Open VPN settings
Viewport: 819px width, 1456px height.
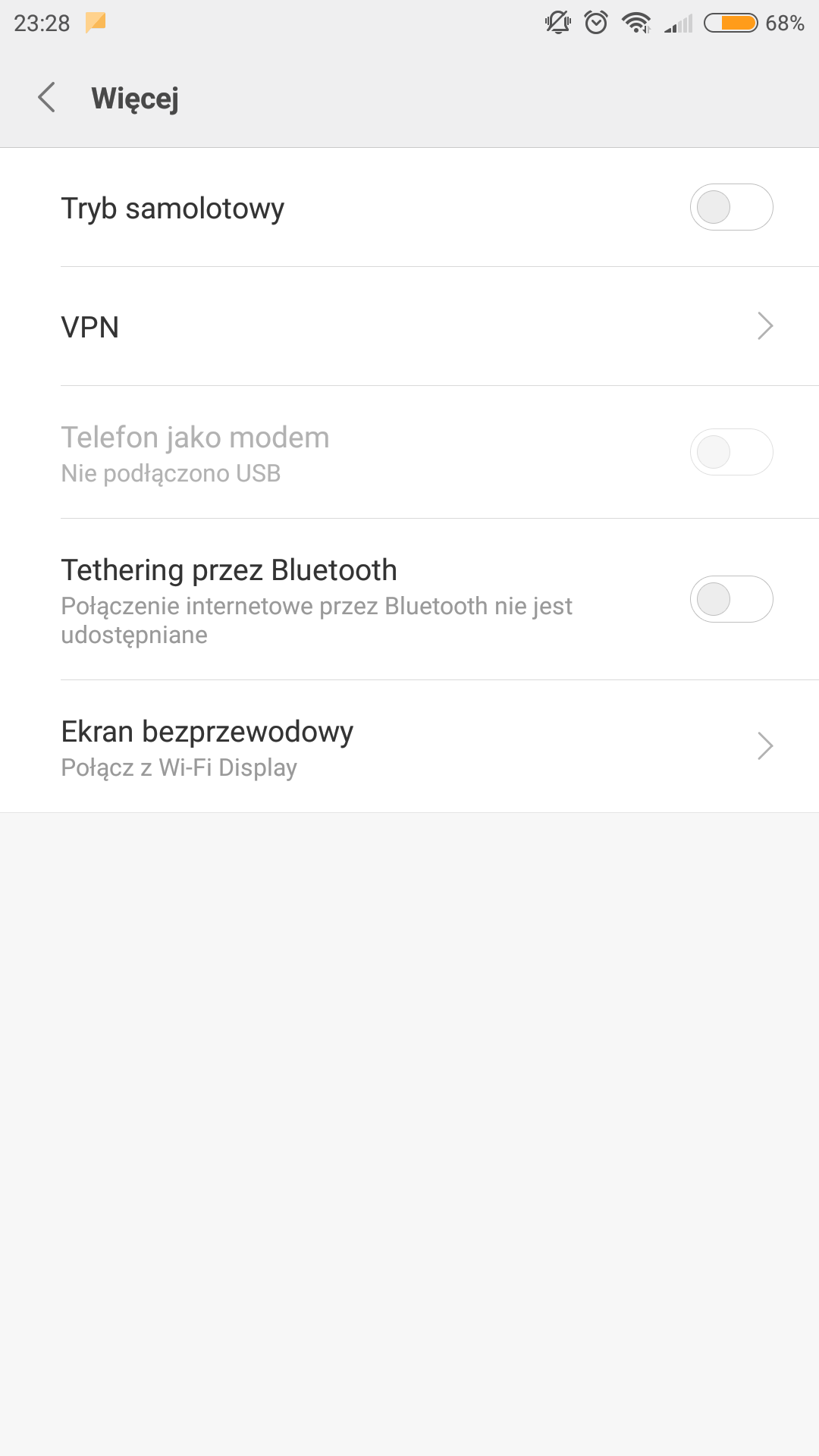point(409,327)
